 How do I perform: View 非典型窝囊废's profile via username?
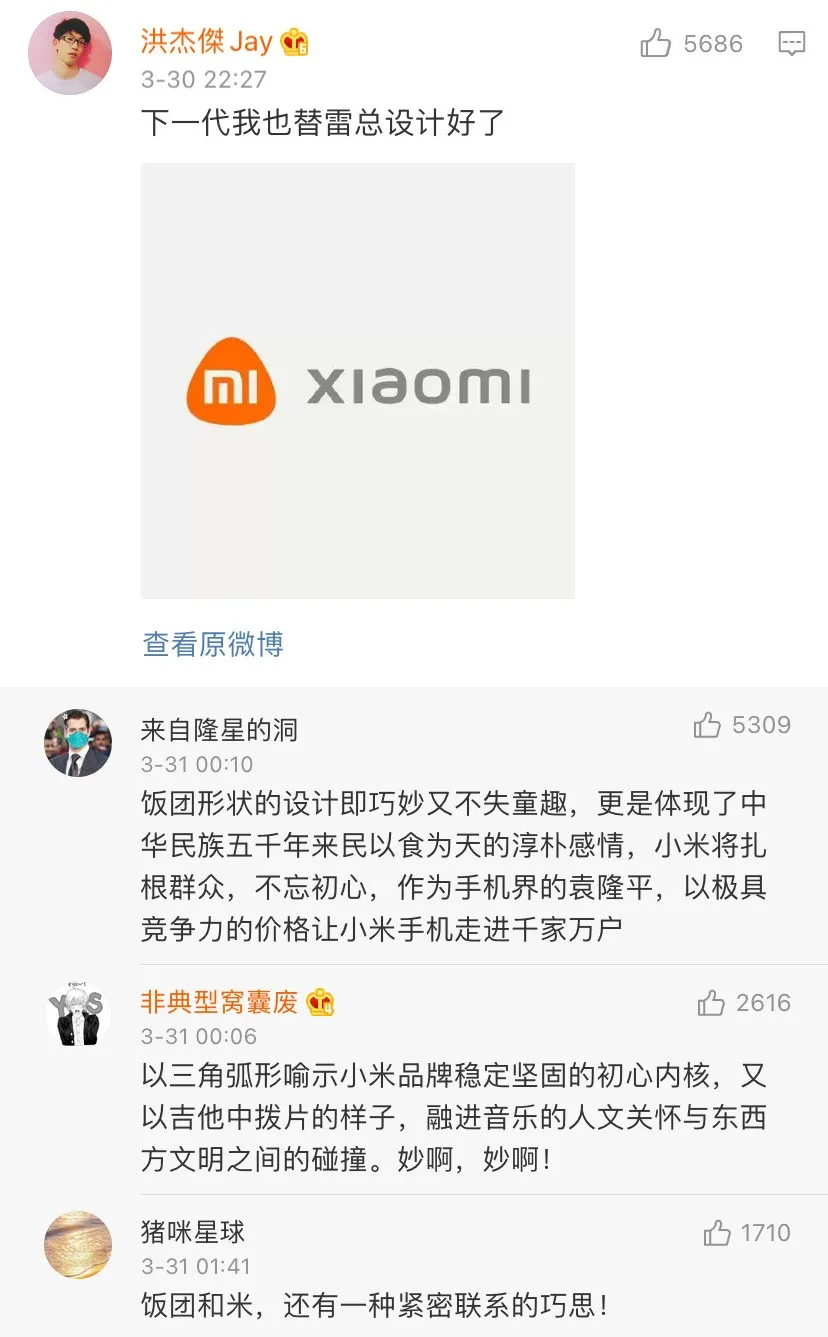219,1002
